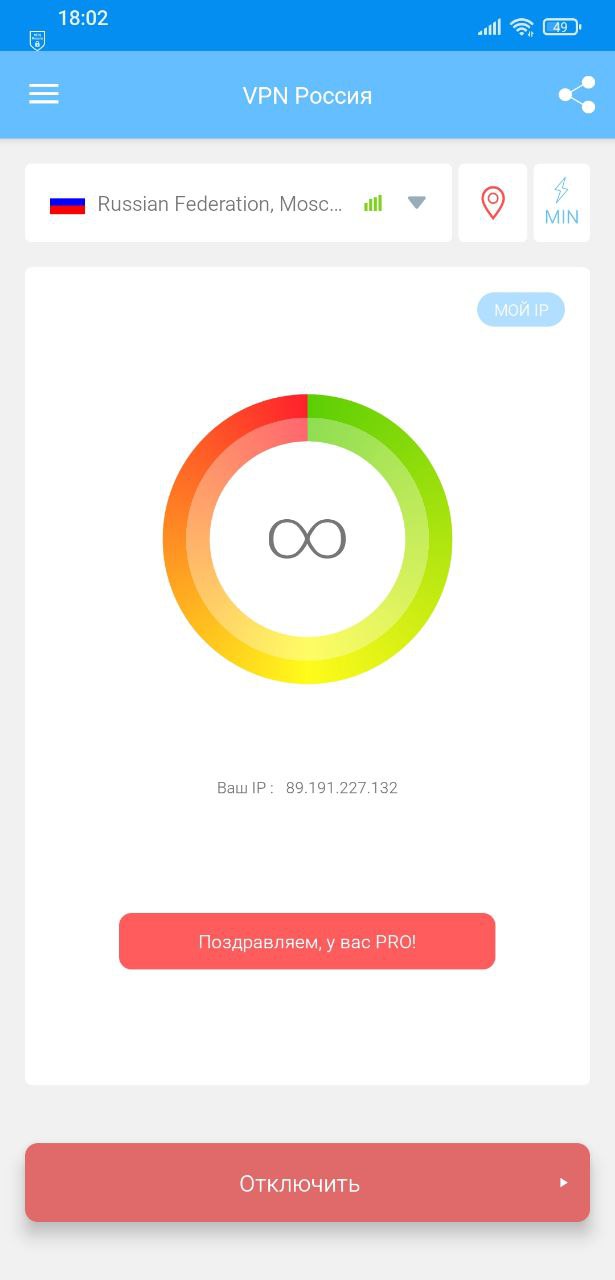Open the location pin map button
This screenshot has height=1280, width=615.
[493, 203]
